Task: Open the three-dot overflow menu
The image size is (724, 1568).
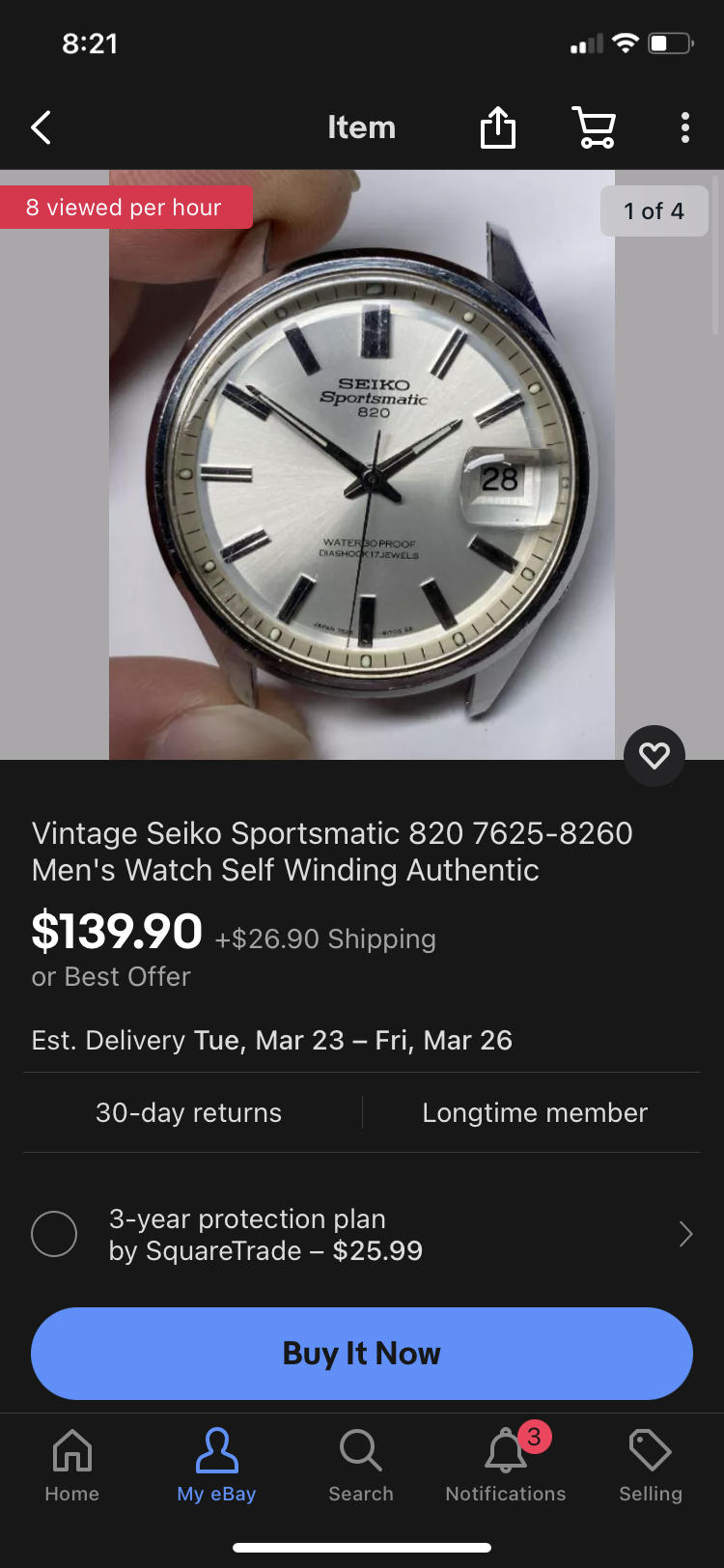Action: (x=685, y=127)
